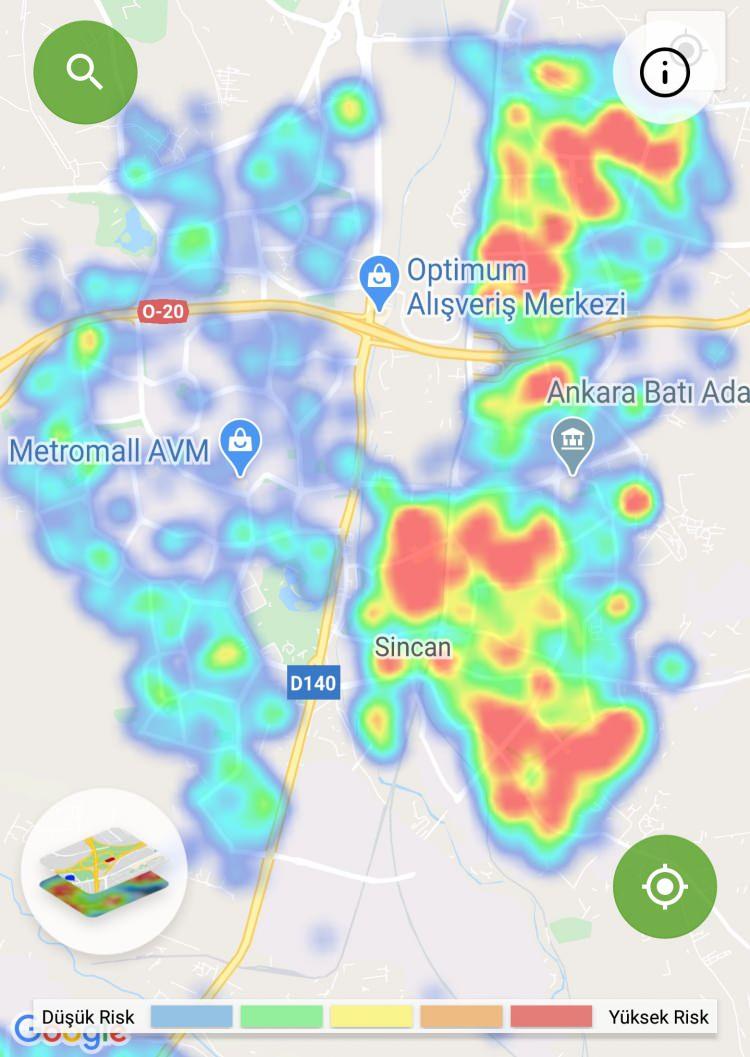Select the Optimum Alışveriş Merkezi pin

379,280
